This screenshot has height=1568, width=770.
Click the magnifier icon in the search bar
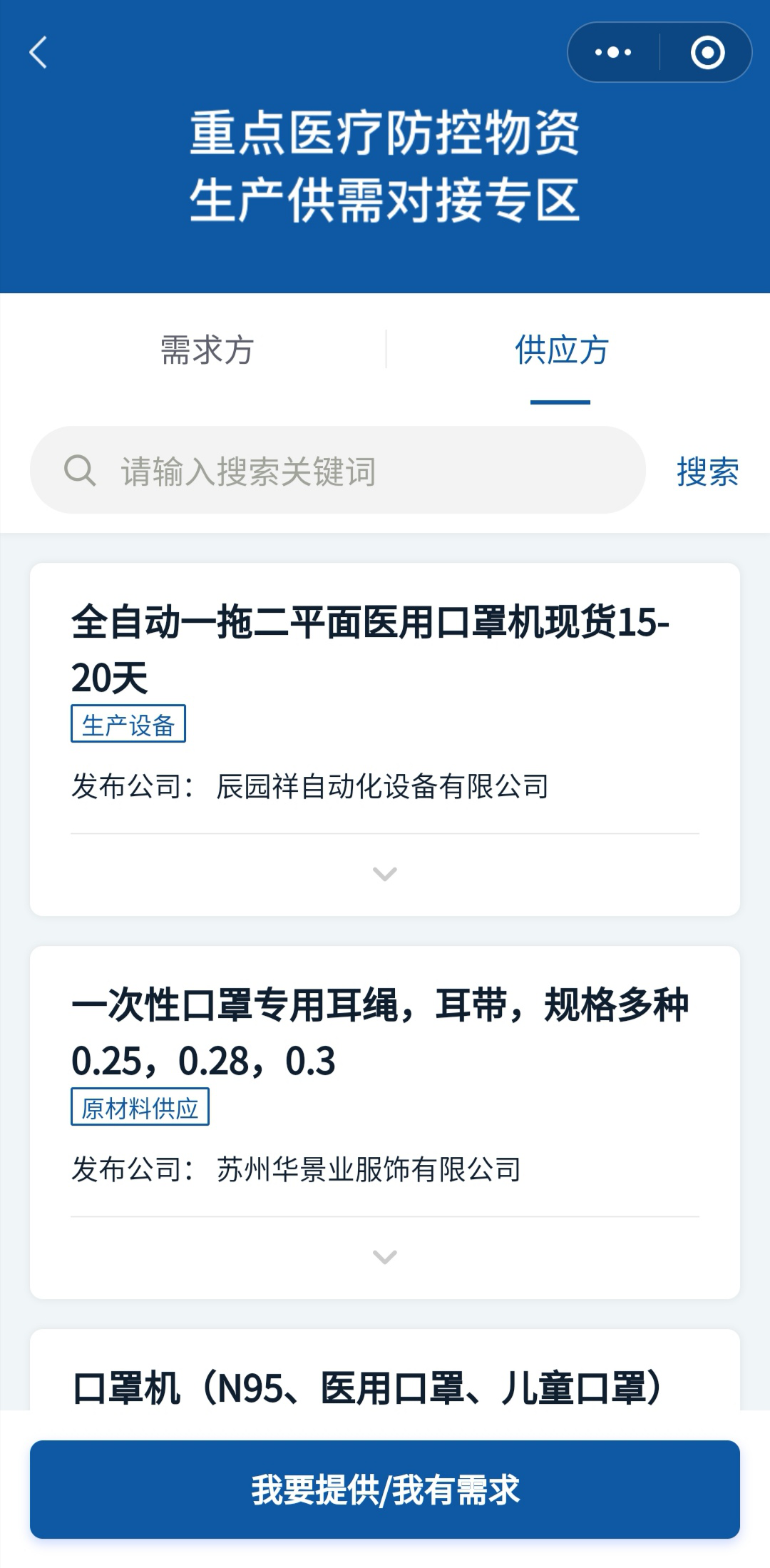pyautogui.click(x=80, y=469)
